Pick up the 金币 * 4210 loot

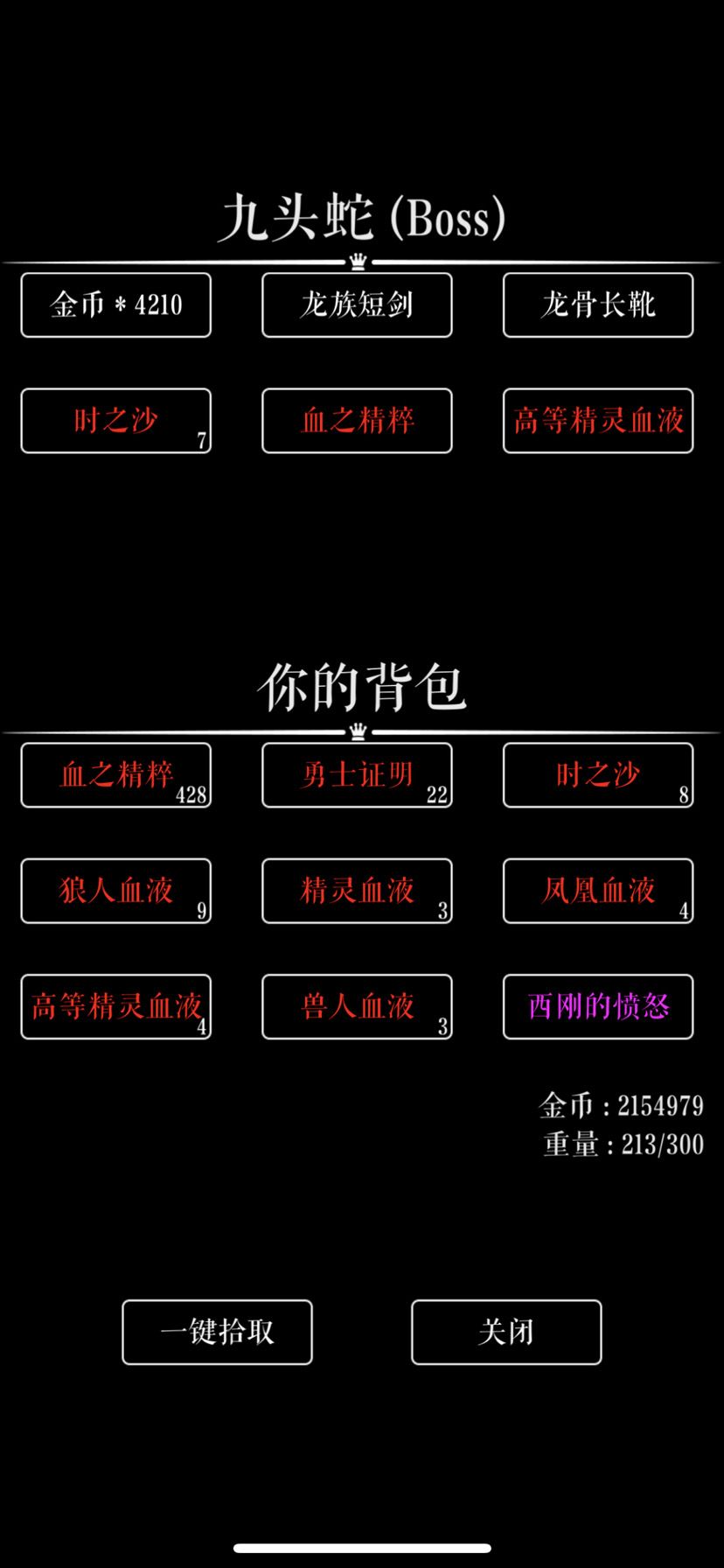click(115, 304)
